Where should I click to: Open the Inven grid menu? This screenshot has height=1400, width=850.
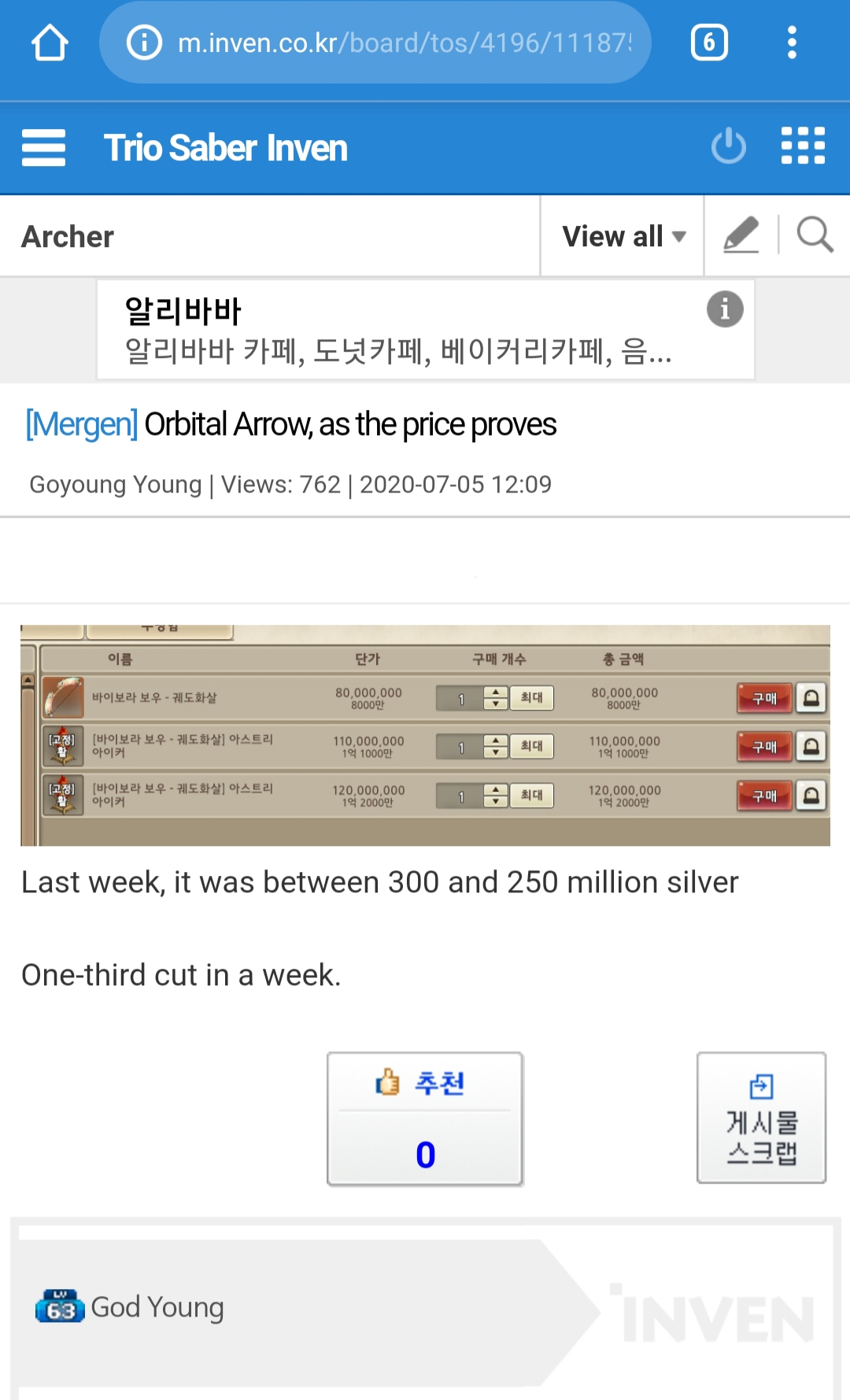[803, 146]
